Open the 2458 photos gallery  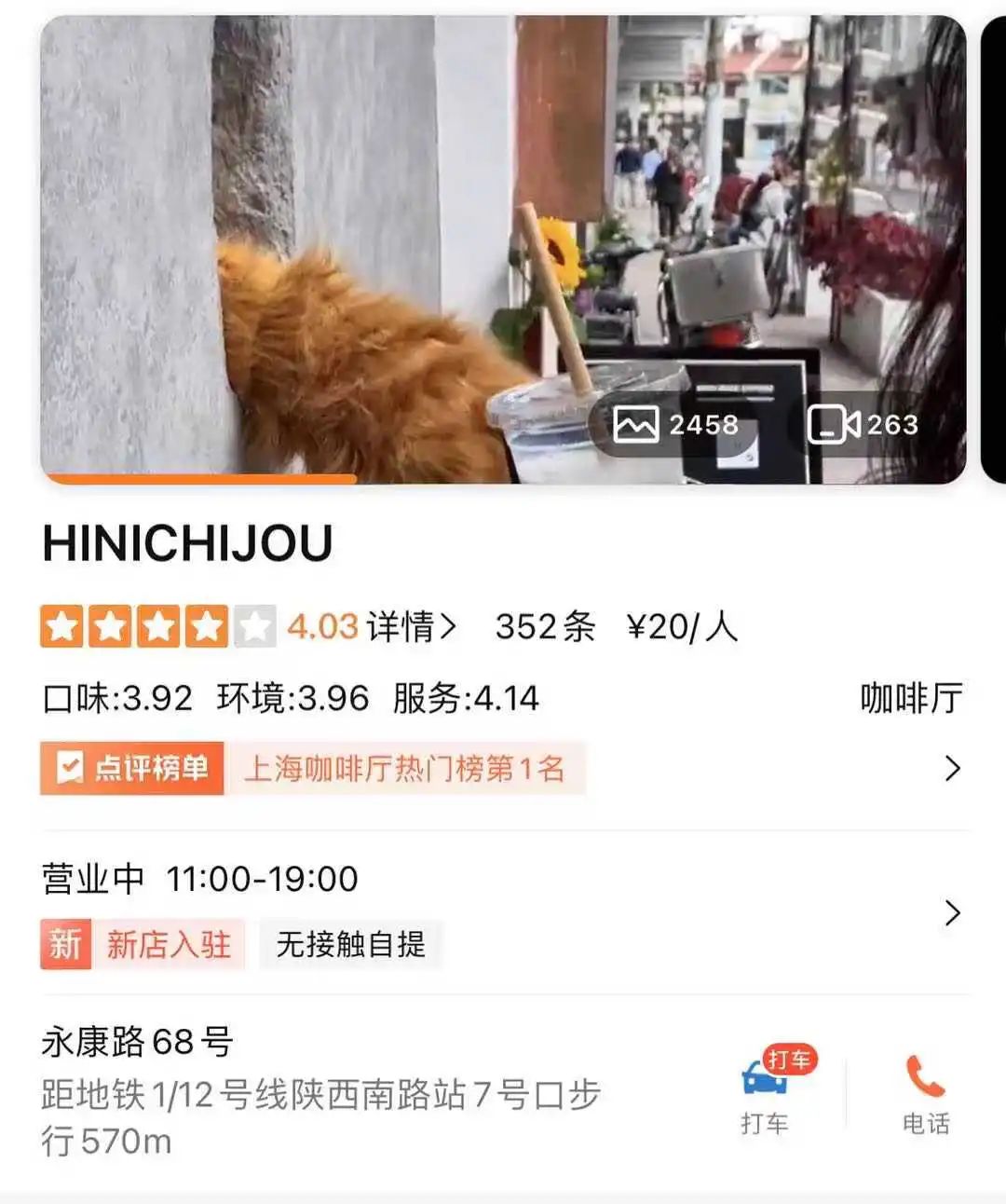(x=676, y=425)
